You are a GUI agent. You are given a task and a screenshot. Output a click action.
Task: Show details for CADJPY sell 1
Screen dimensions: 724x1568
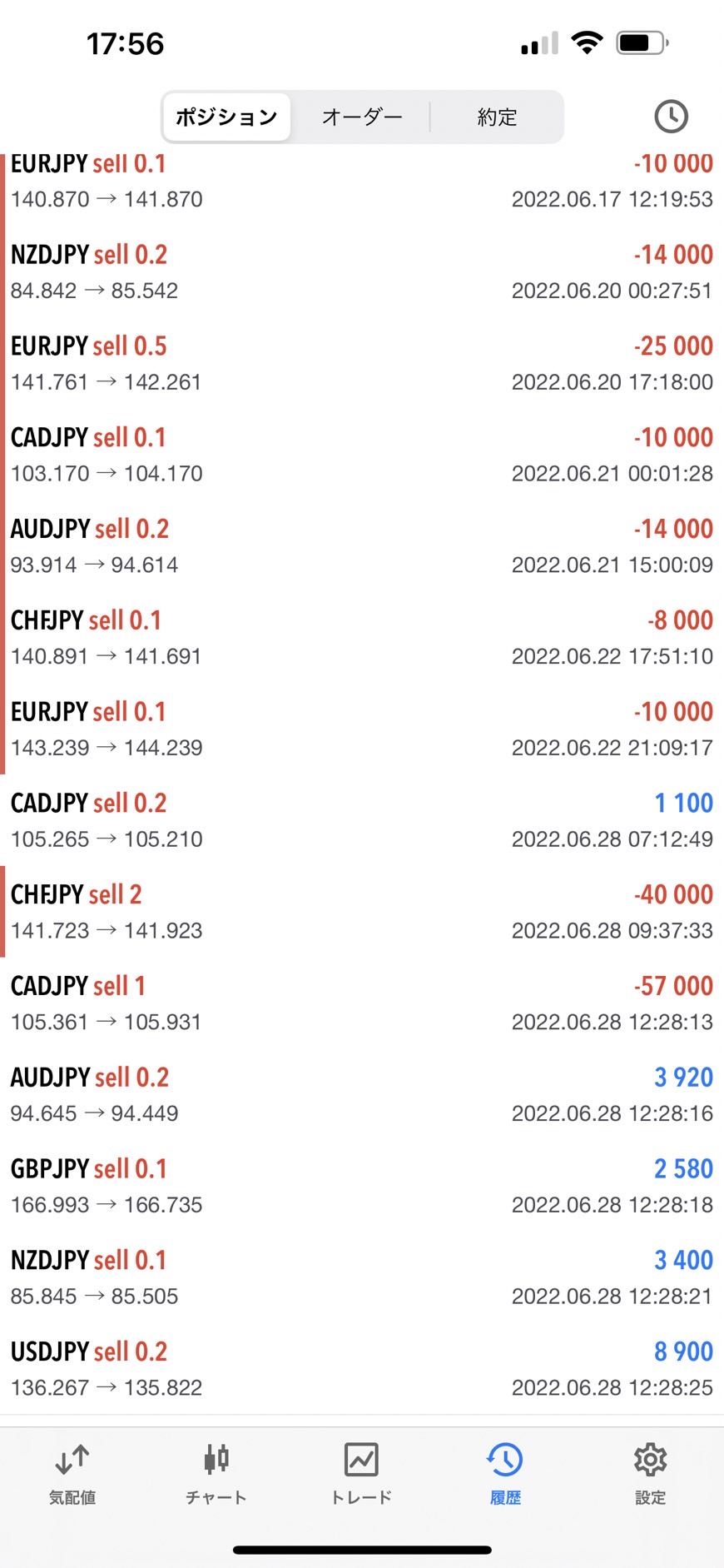(362, 1003)
